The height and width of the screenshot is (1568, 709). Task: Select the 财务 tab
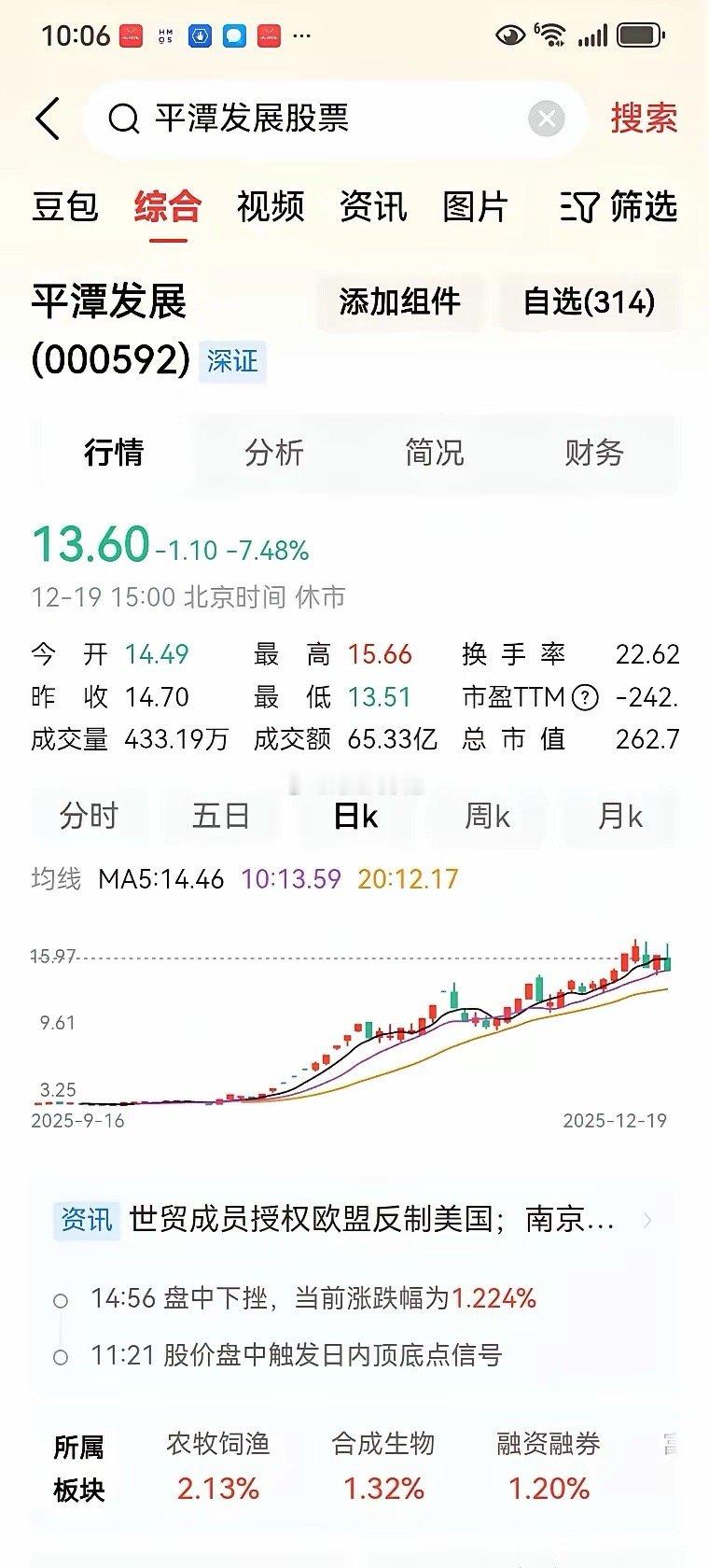(593, 453)
